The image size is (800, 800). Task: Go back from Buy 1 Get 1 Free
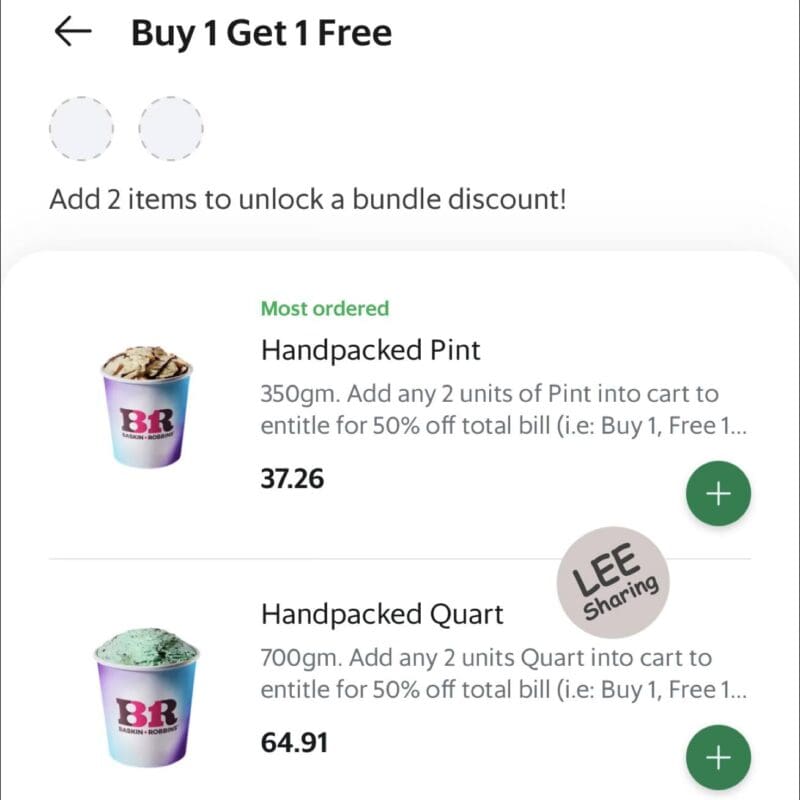click(72, 33)
